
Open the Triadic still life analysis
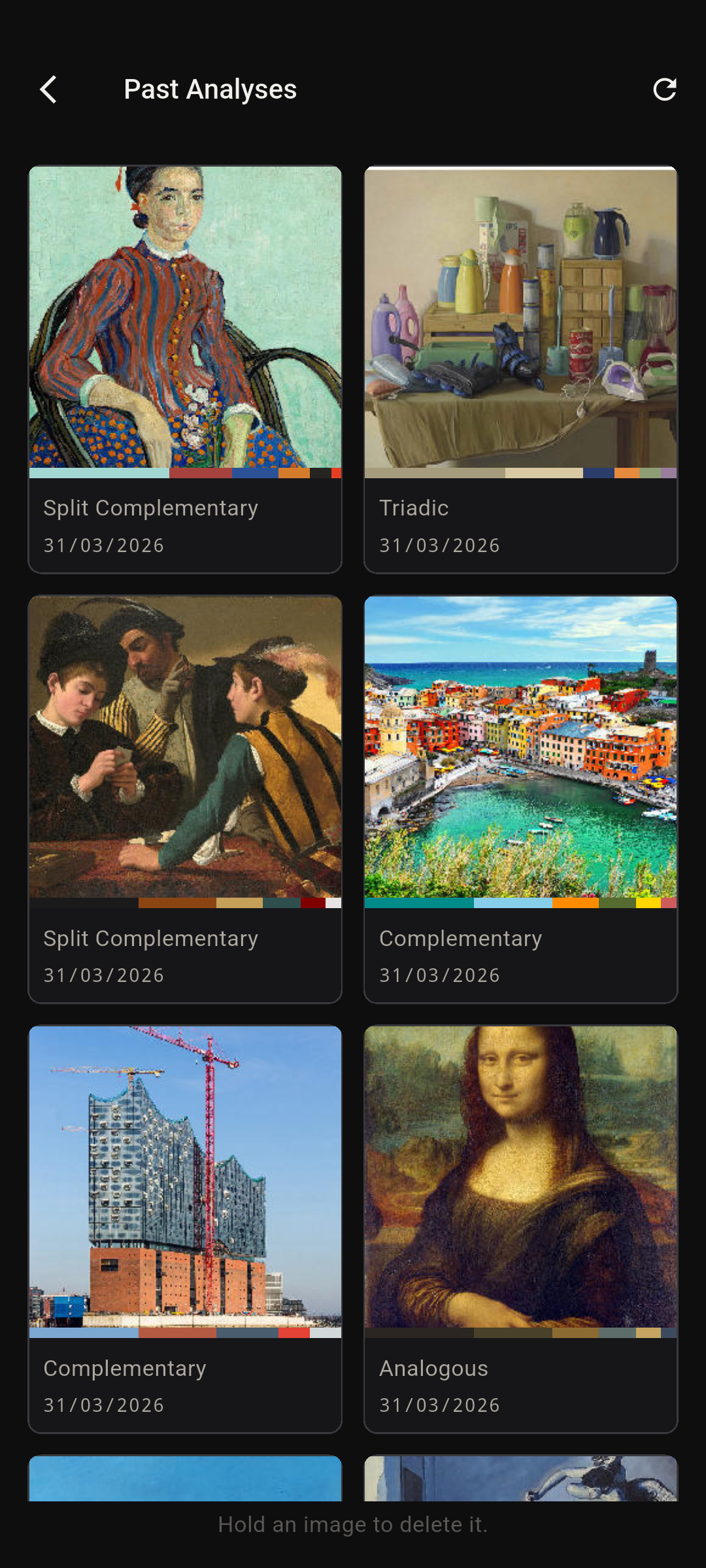tap(521, 320)
